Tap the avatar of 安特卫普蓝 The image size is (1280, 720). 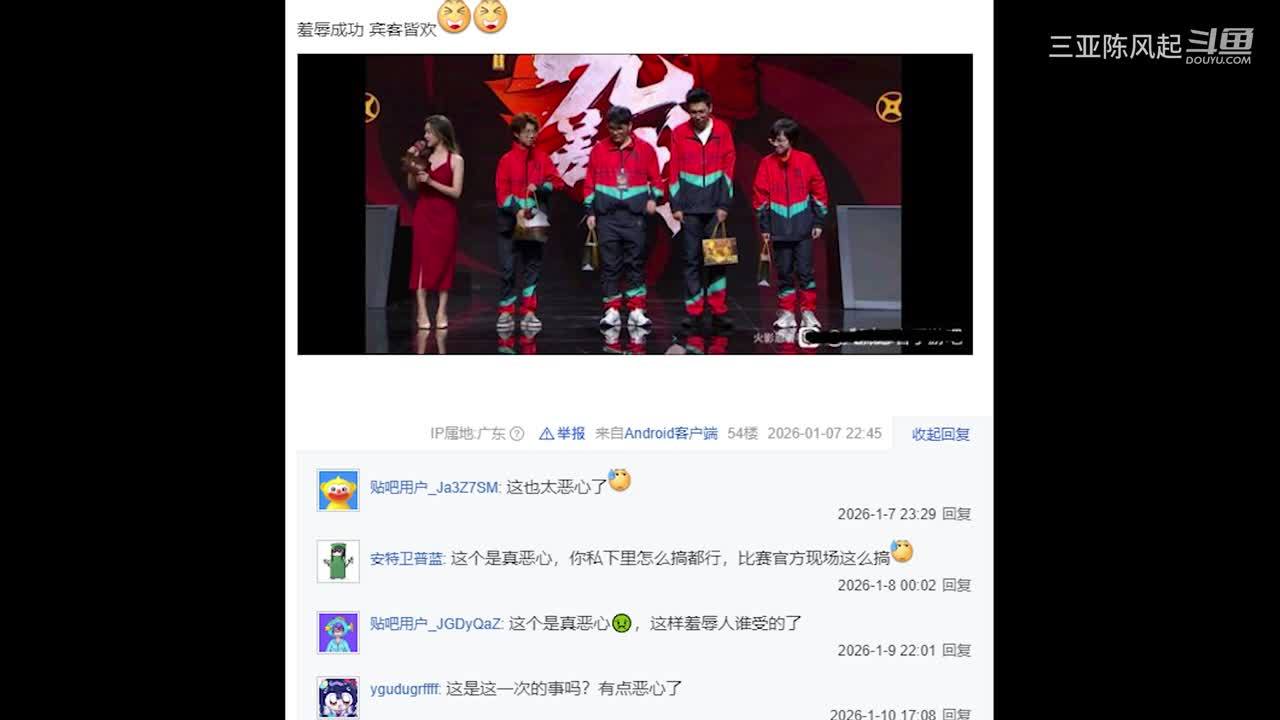(338, 561)
